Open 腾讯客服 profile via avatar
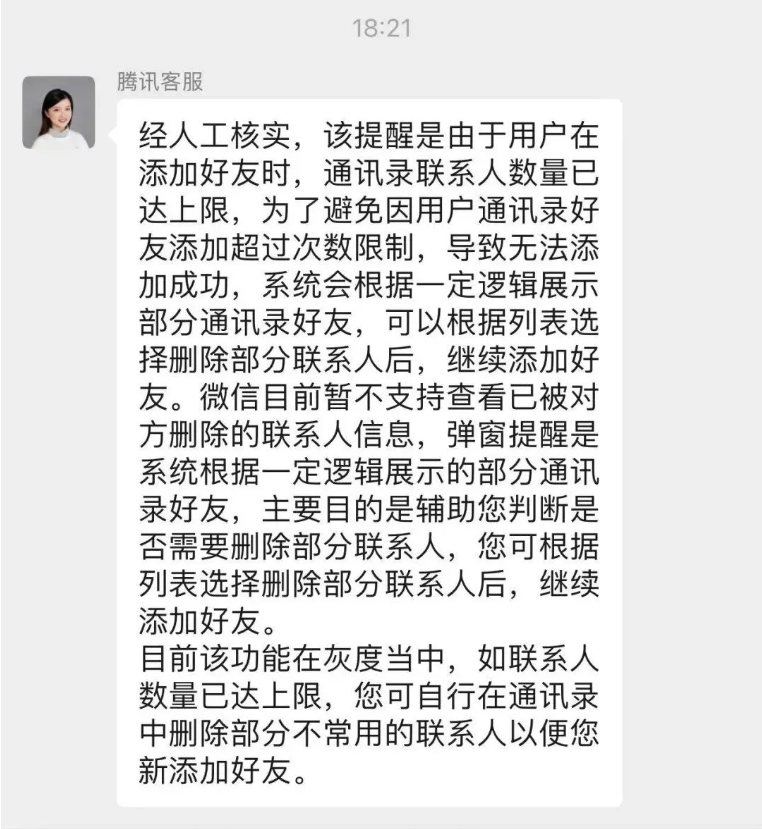This screenshot has width=762, height=829. tap(59, 113)
